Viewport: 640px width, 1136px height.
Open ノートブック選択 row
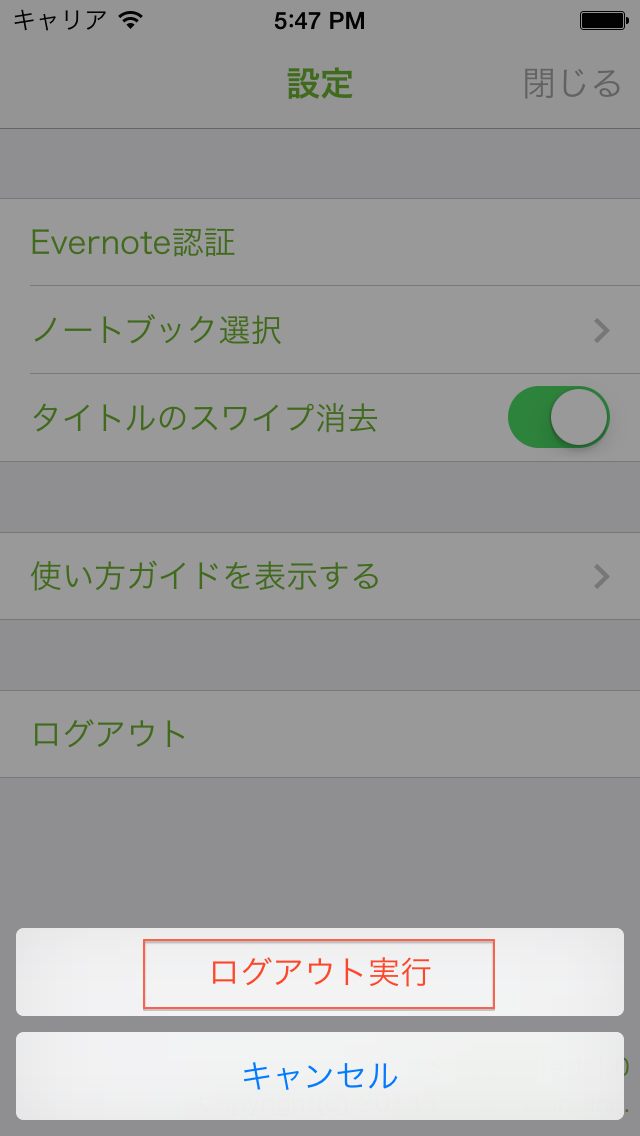320,330
